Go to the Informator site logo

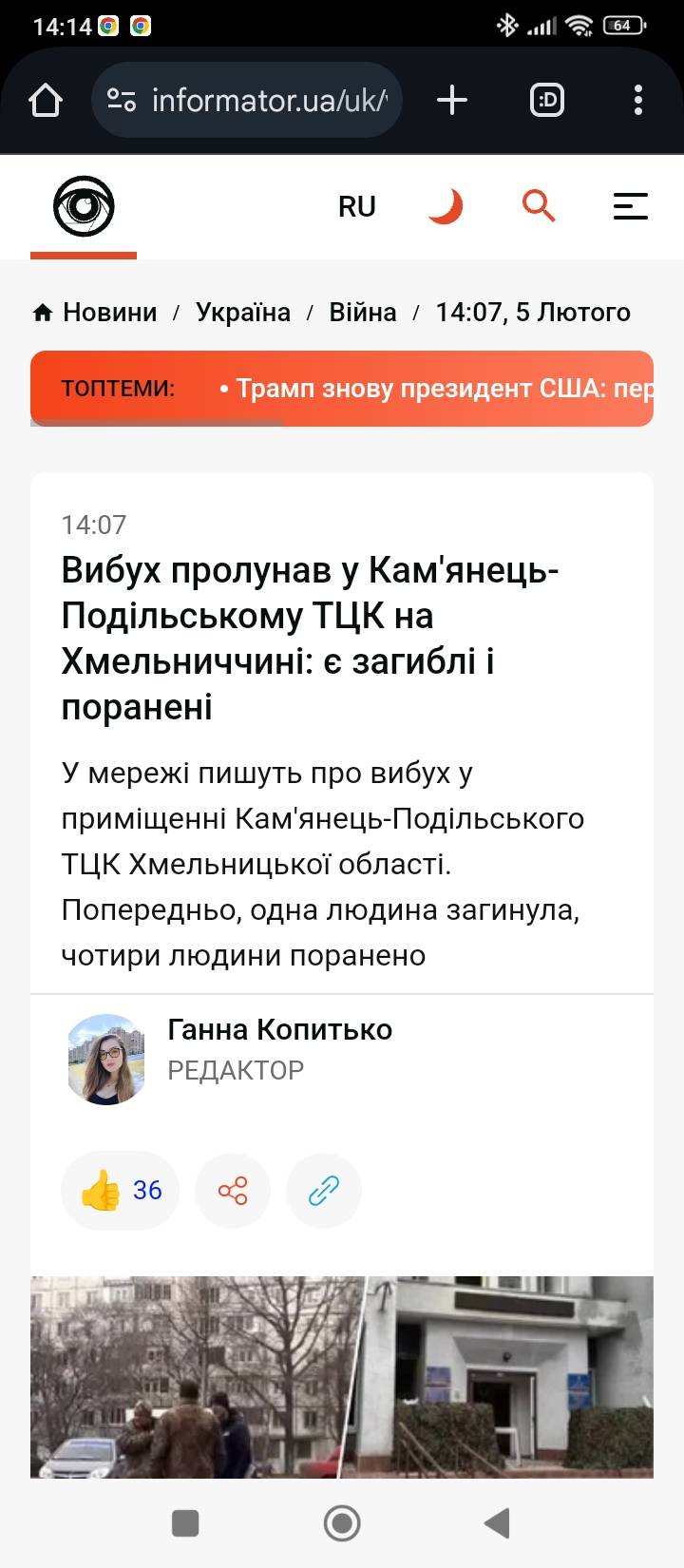point(84,206)
